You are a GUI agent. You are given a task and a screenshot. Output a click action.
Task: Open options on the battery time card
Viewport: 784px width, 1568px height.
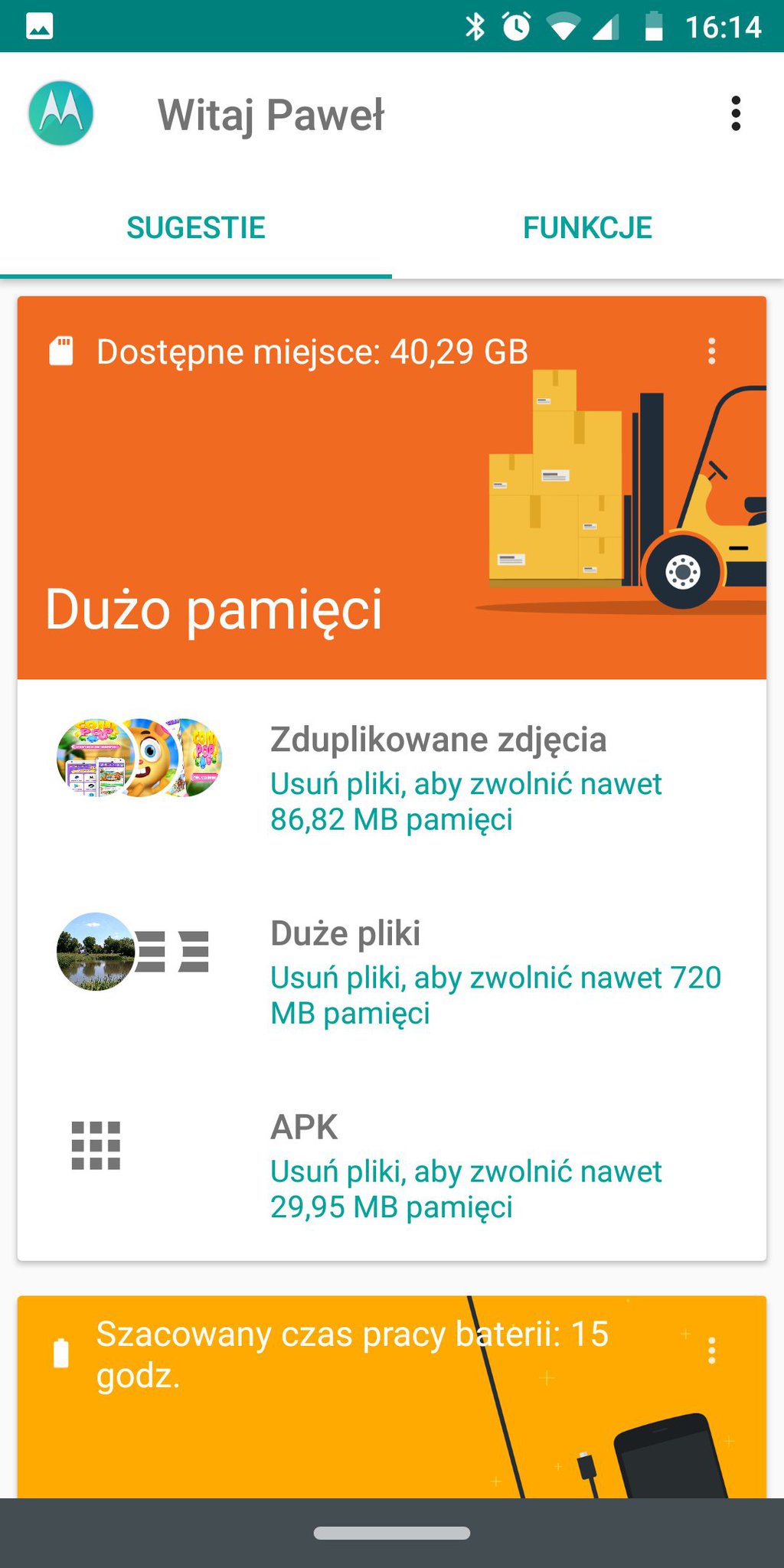coord(711,1351)
